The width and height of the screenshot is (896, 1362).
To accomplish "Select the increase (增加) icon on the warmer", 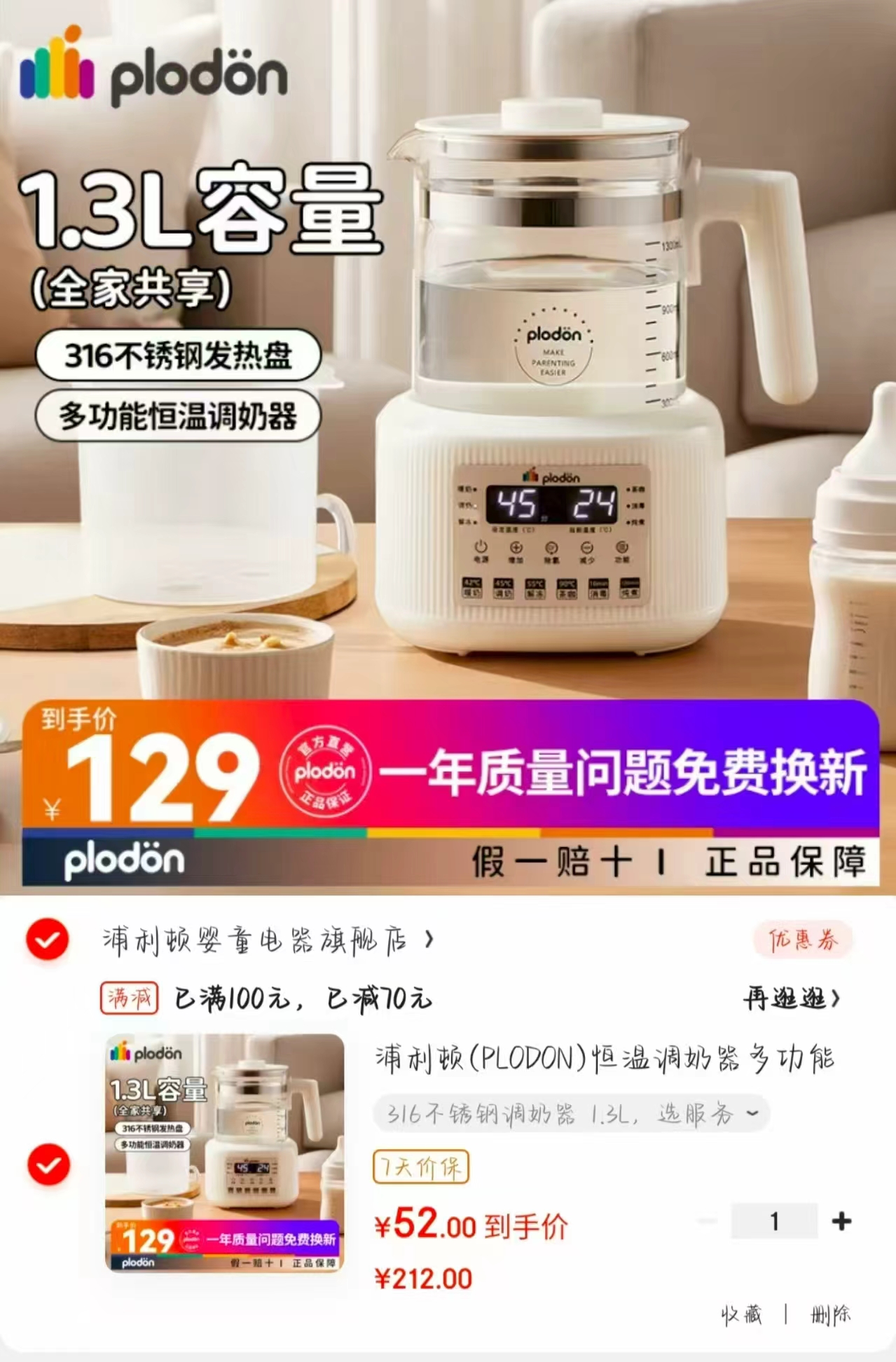I will (x=516, y=548).
